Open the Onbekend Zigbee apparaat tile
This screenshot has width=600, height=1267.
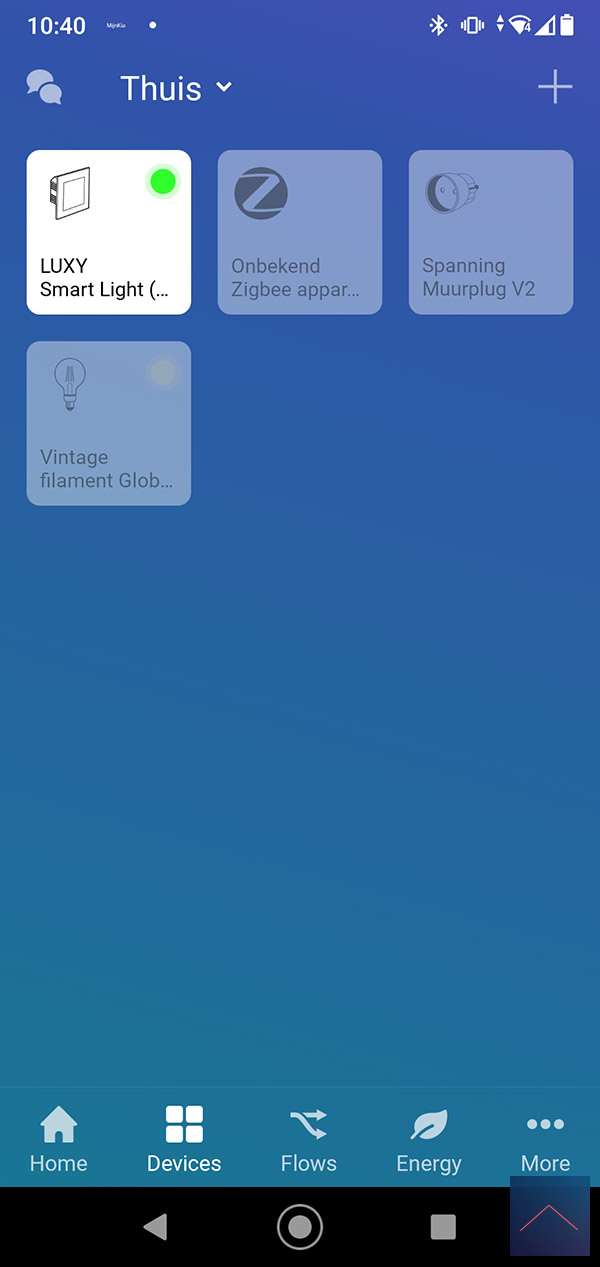(300, 232)
